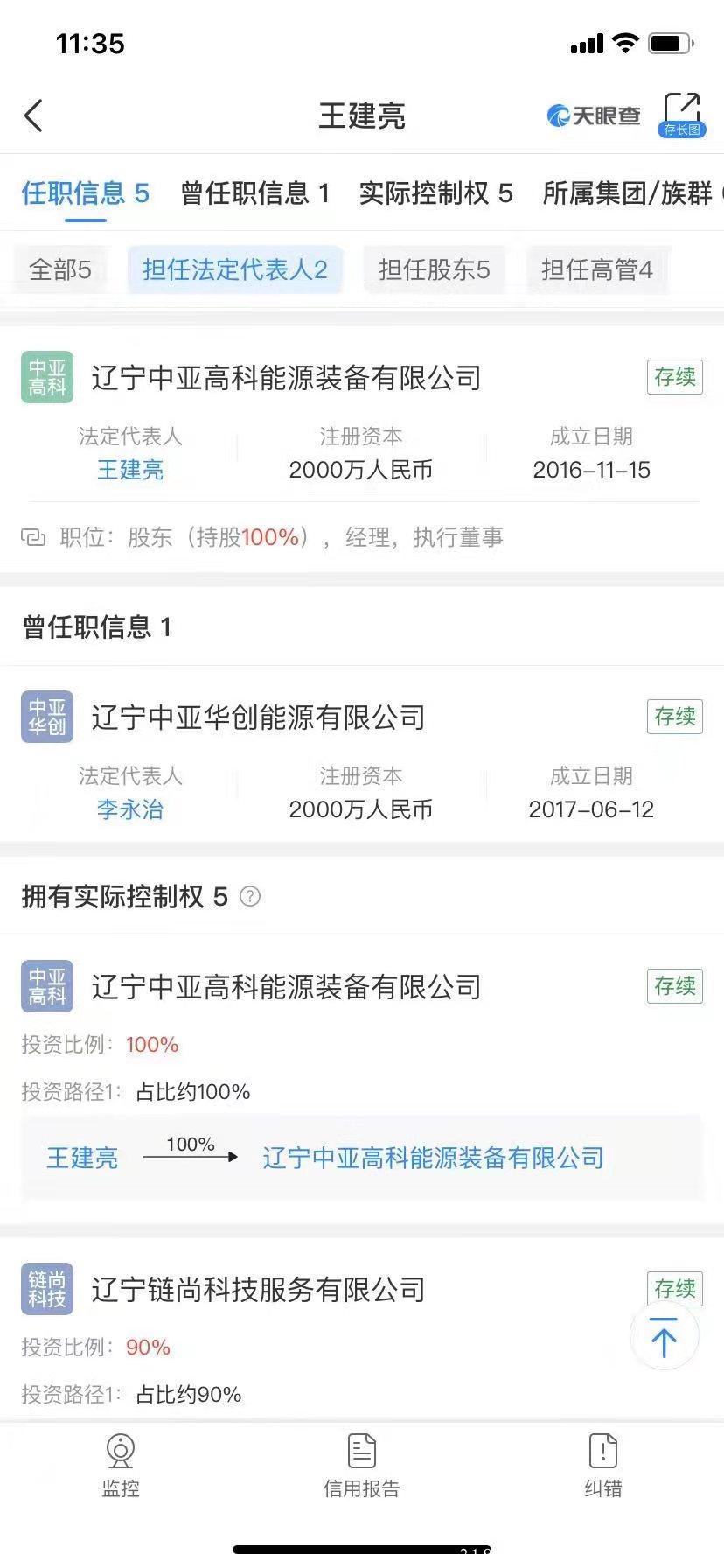Switch to the 任职信息 tab
Image resolution: width=724 pixels, height=1568 pixels.
coord(86,193)
